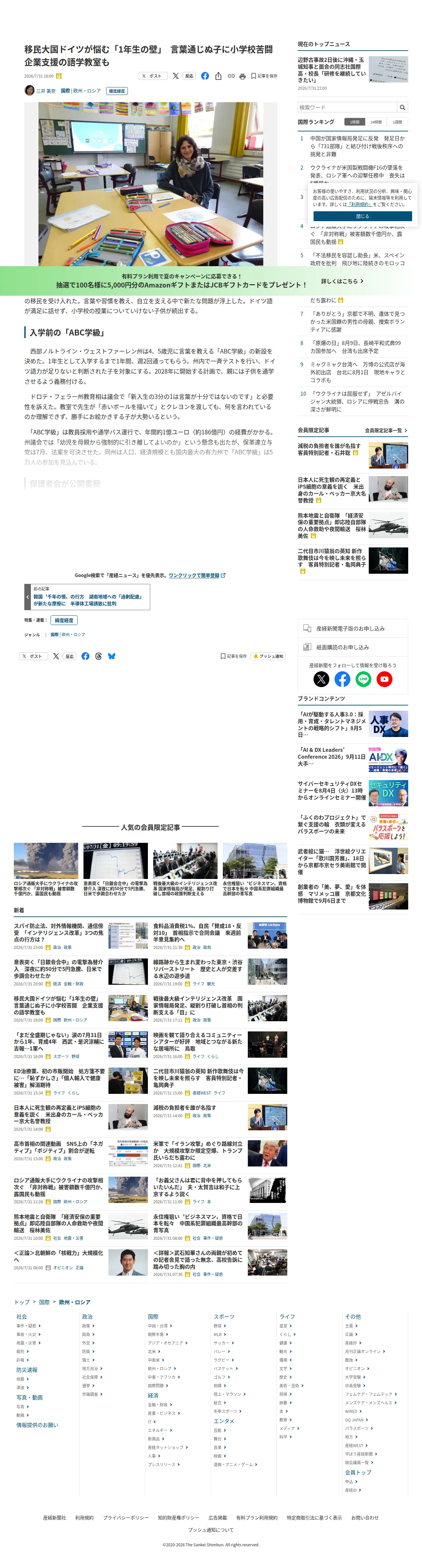Enable プッシュ通知 for this article

pos(269,656)
